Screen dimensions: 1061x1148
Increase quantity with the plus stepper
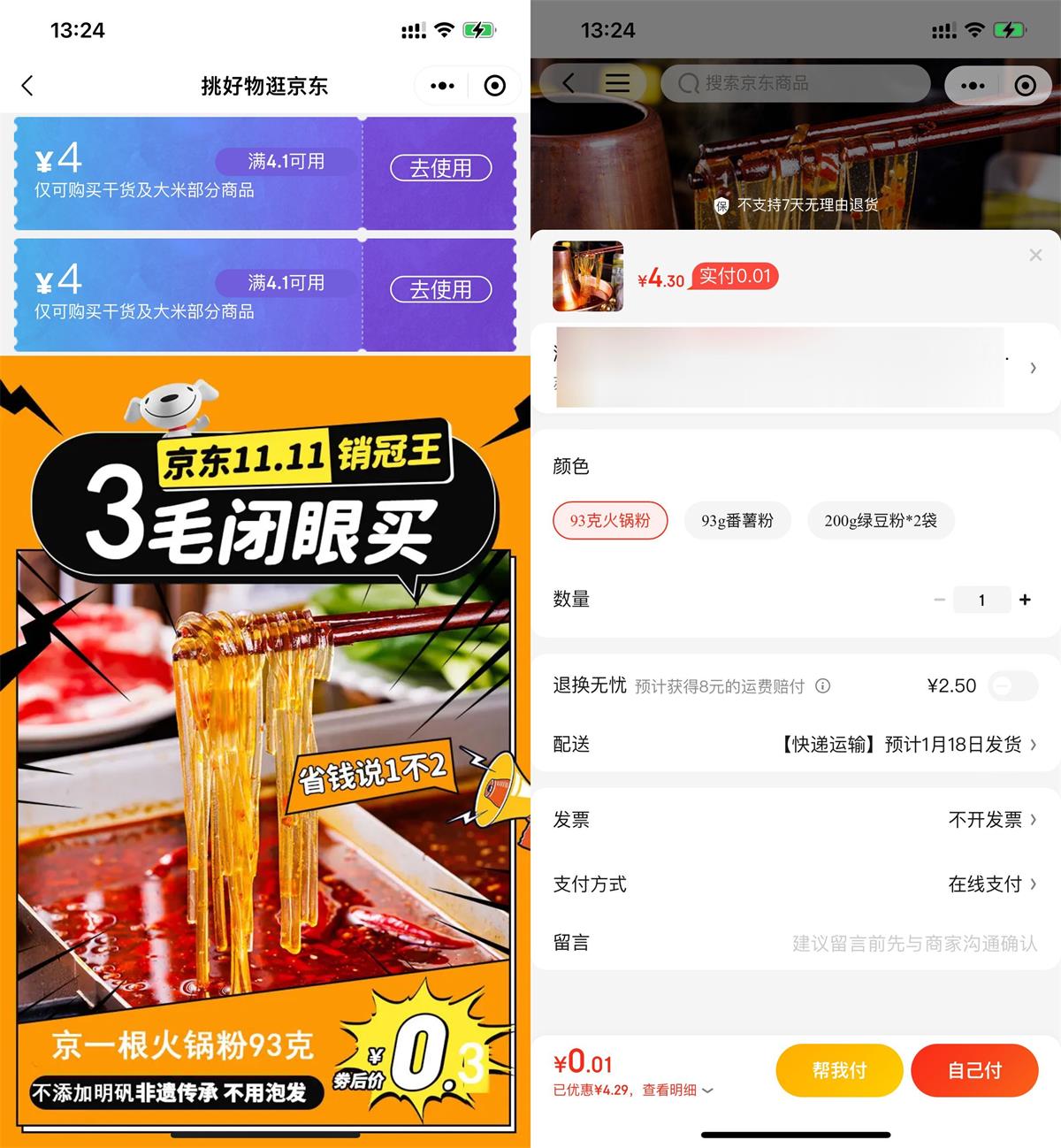tap(1025, 600)
